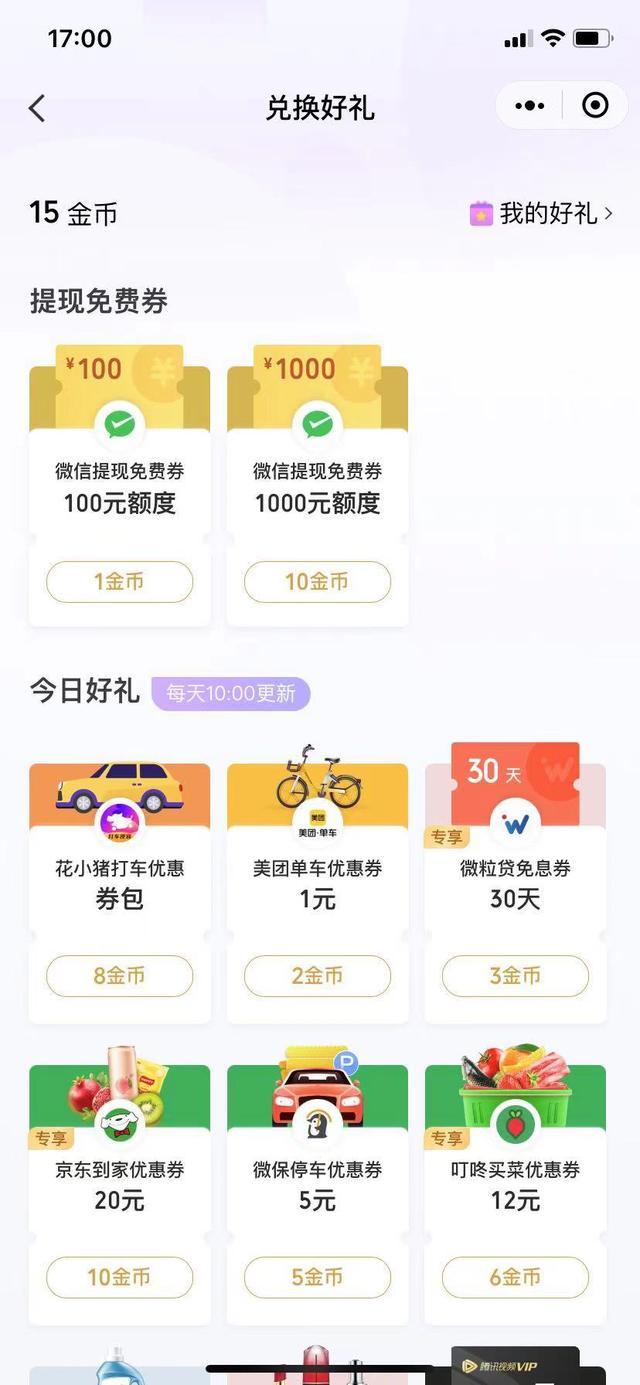Go back from 兑换好礼 page

pos(37,108)
